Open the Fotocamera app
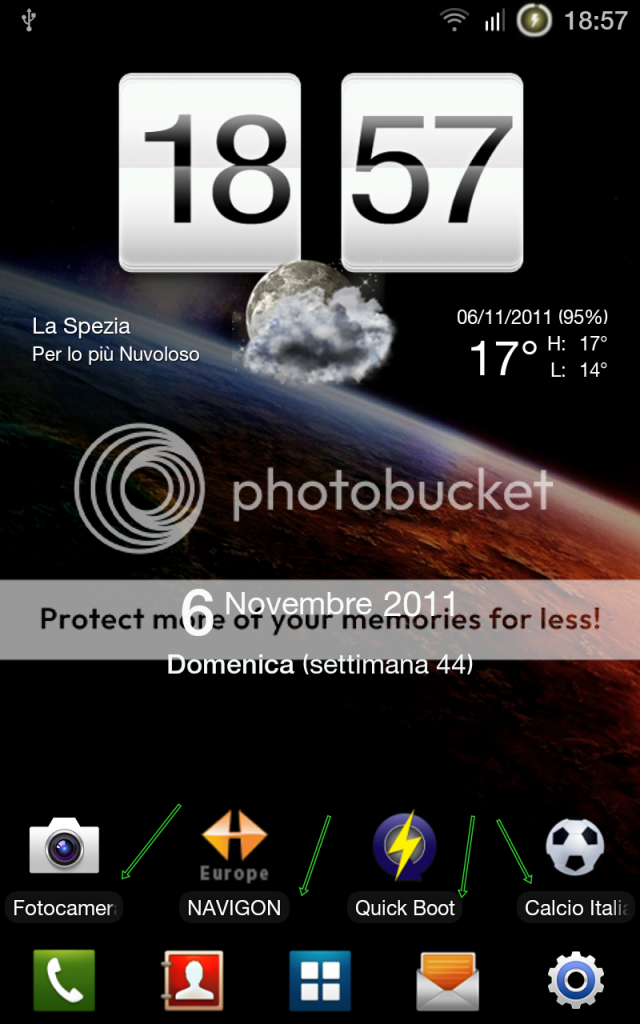The image size is (640, 1024). tap(64, 848)
